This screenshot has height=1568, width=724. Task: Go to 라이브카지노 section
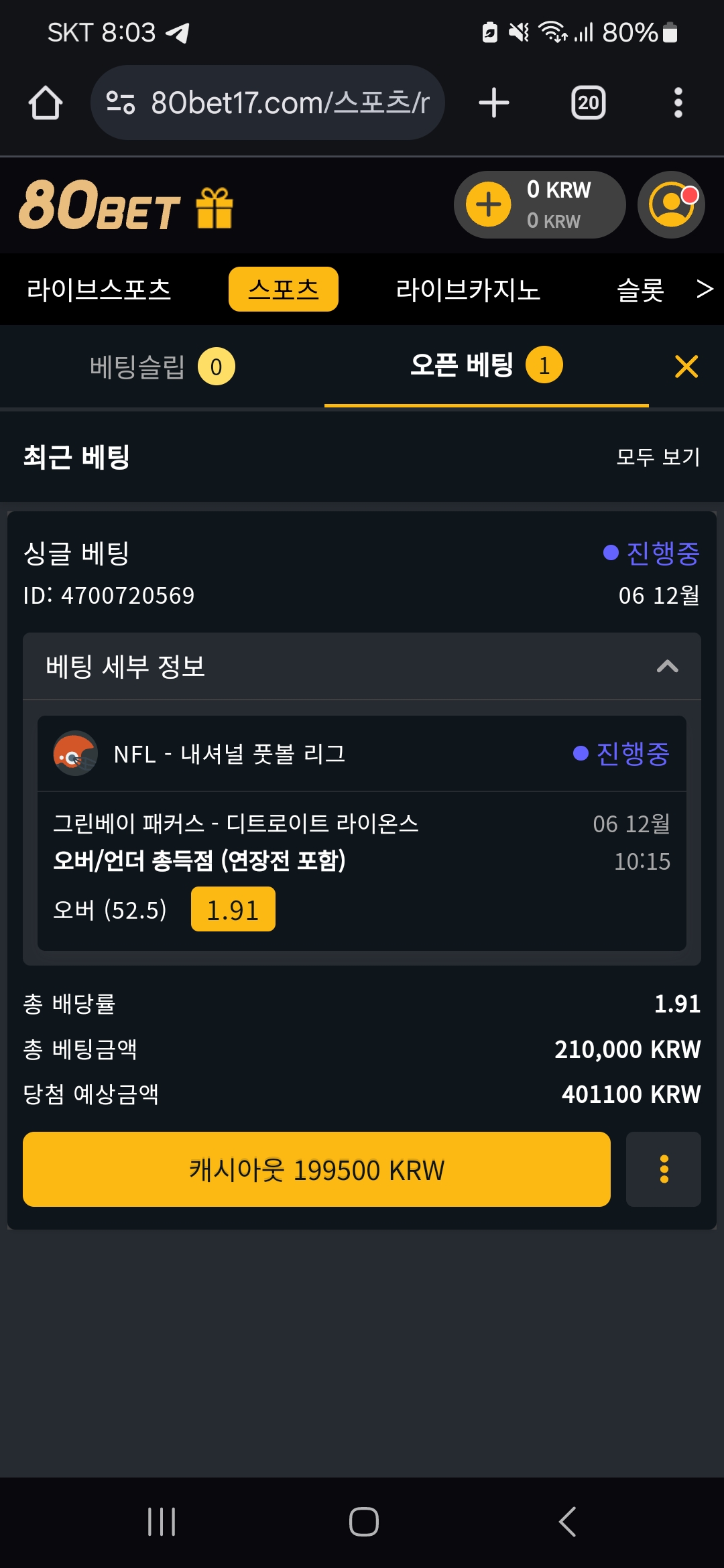click(x=468, y=289)
